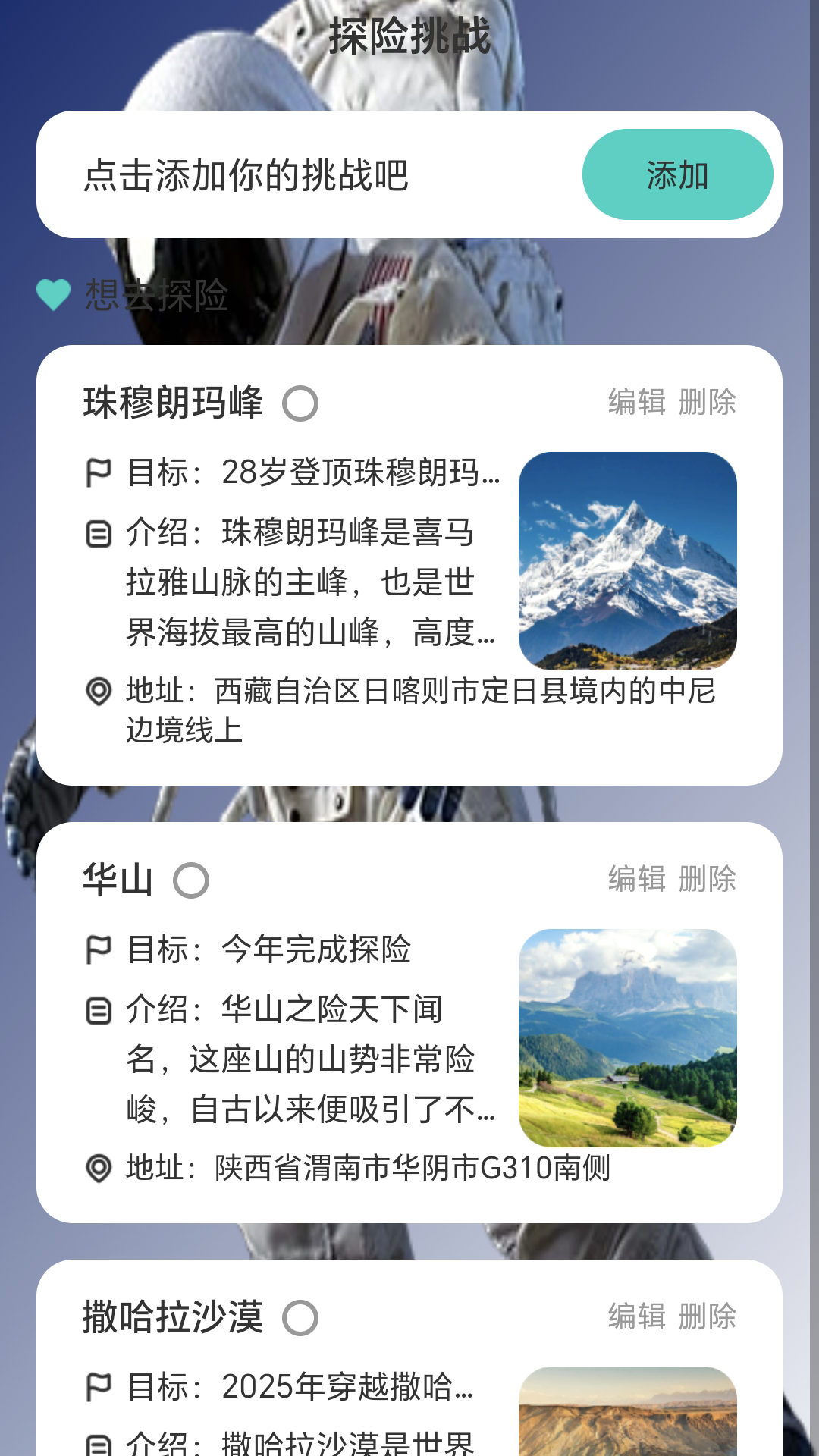Viewport: 819px width, 1456px height.
Task: Click the location pin icon on 珠穆朗玛峰 card
Action: (101, 691)
